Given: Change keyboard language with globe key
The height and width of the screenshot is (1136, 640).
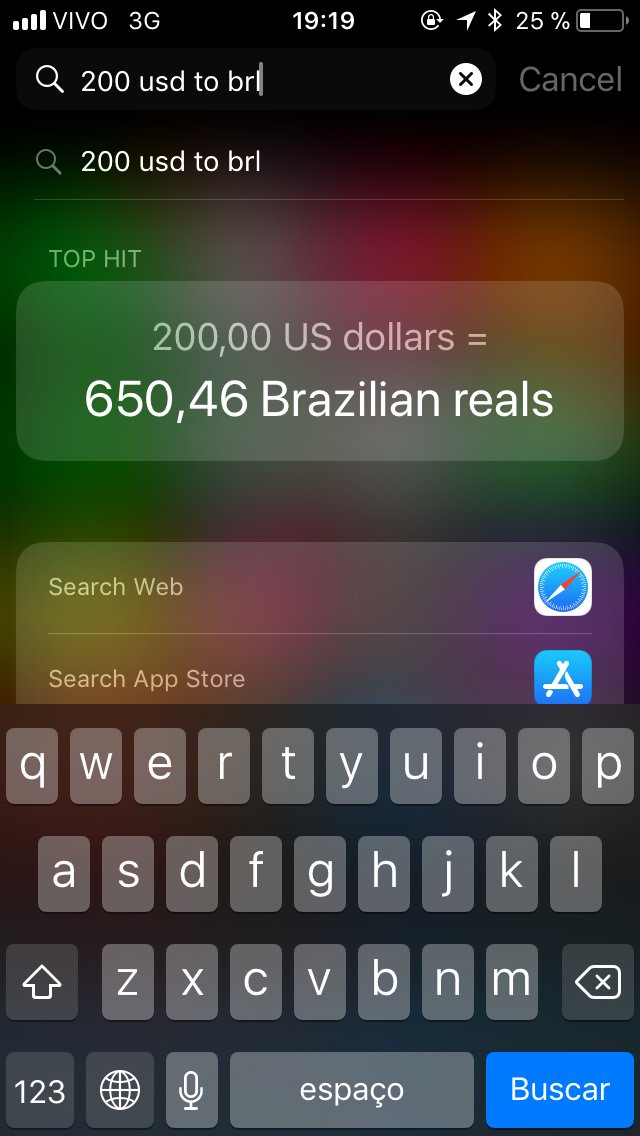Looking at the screenshot, I should point(119,1089).
